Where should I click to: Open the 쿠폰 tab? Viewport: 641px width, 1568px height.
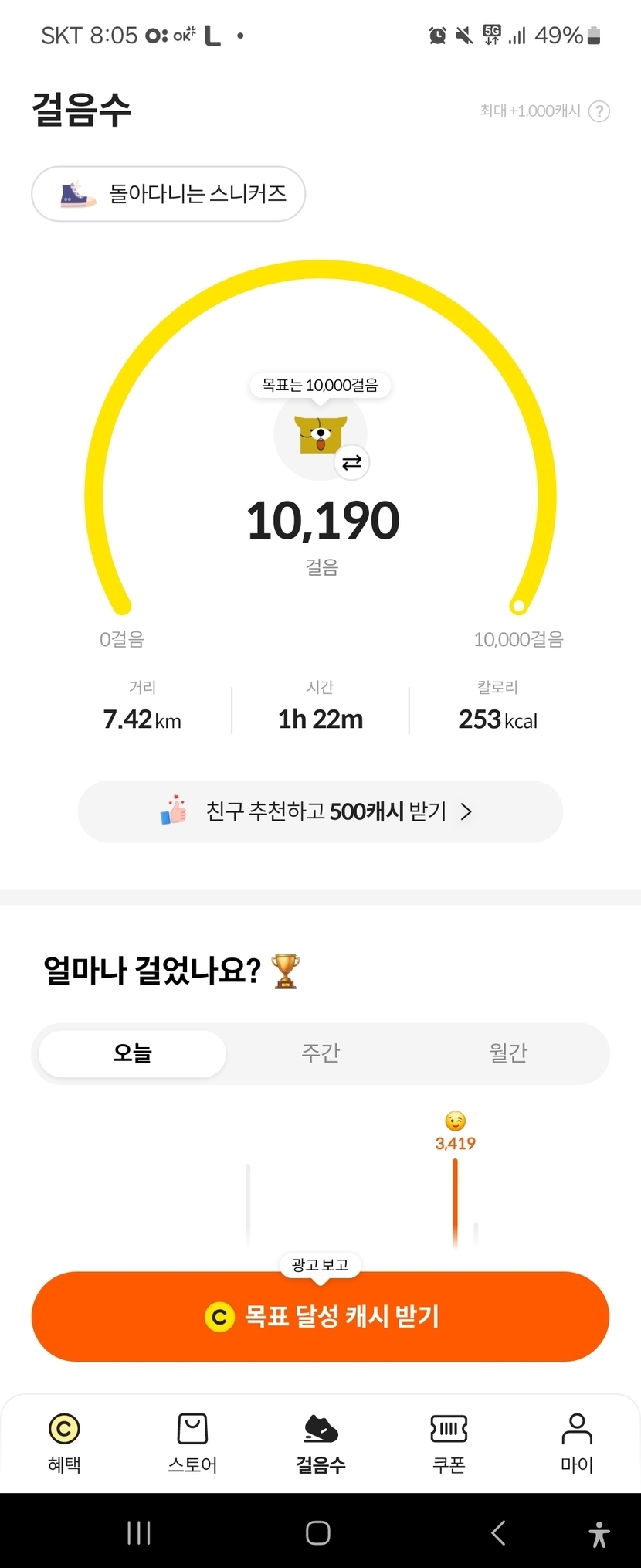tap(449, 1442)
